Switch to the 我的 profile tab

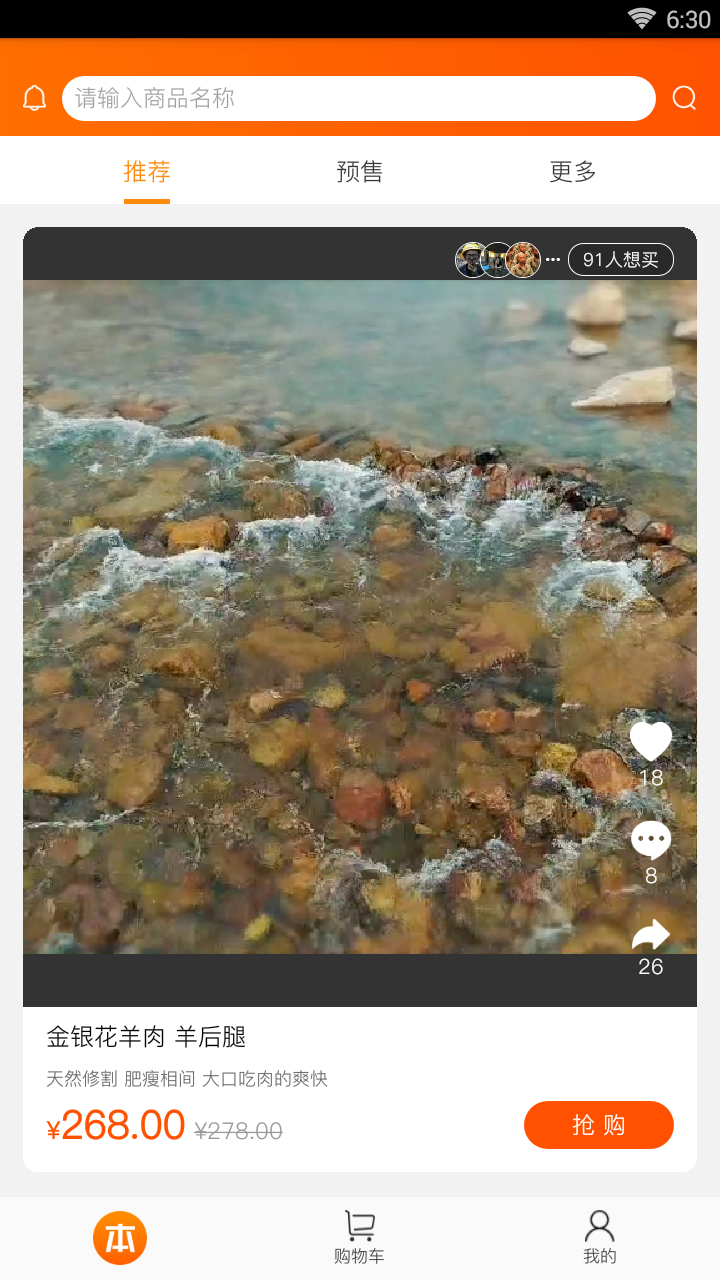(x=599, y=1238)
